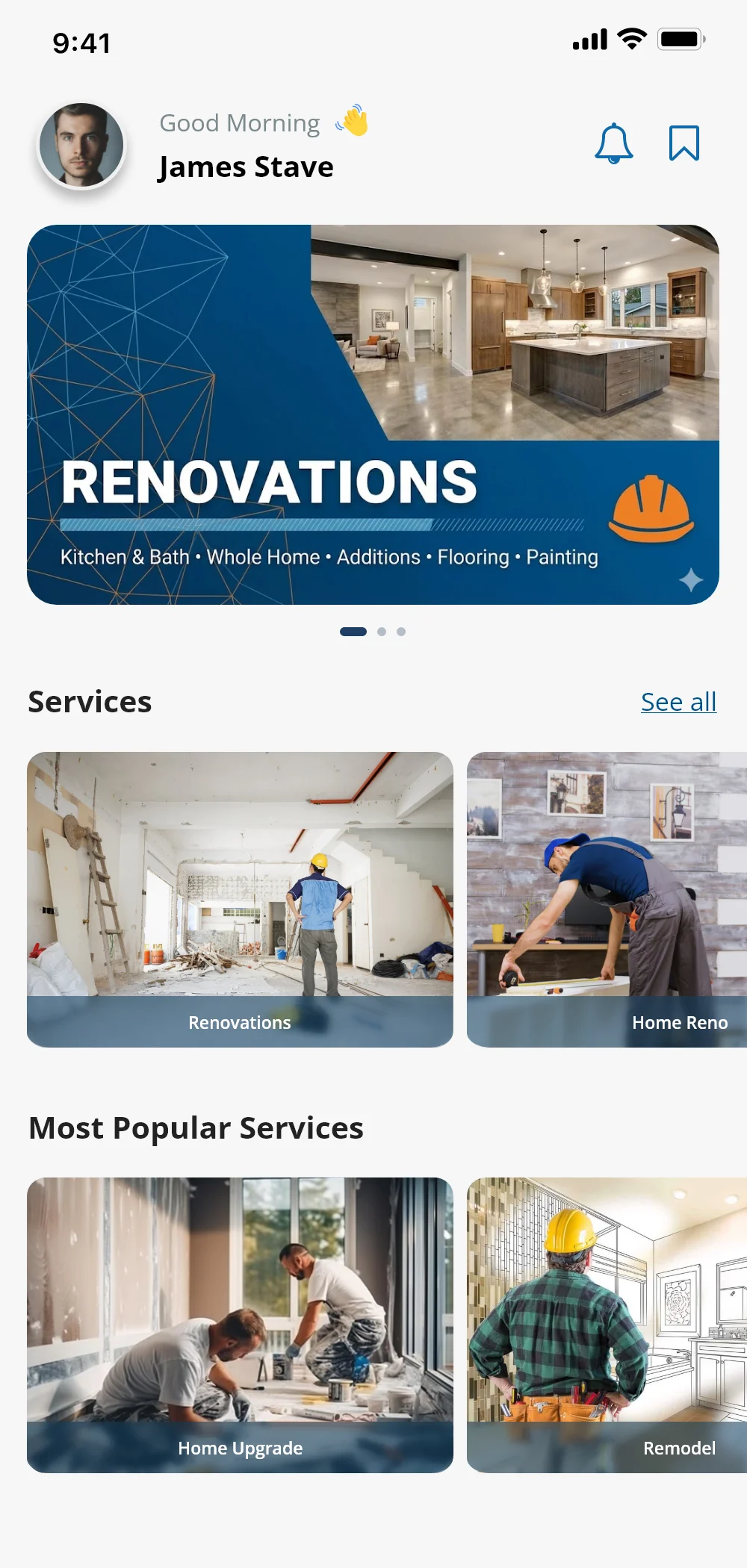Open the notifications bell

pyautogui.click(x=613, y=143)
